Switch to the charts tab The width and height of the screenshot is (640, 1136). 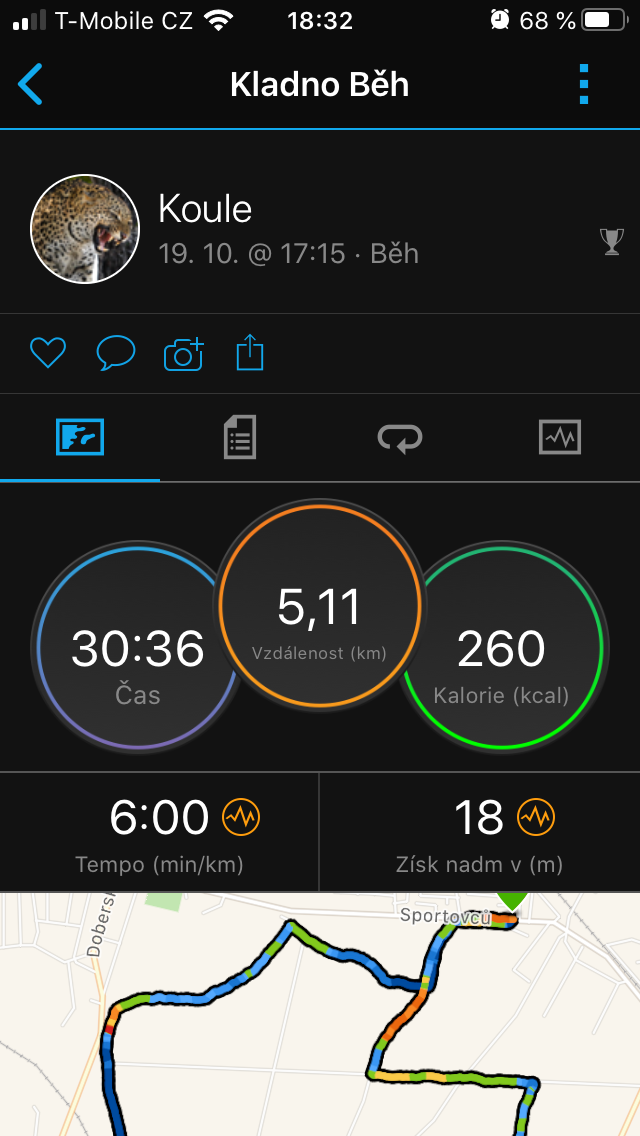560,438
